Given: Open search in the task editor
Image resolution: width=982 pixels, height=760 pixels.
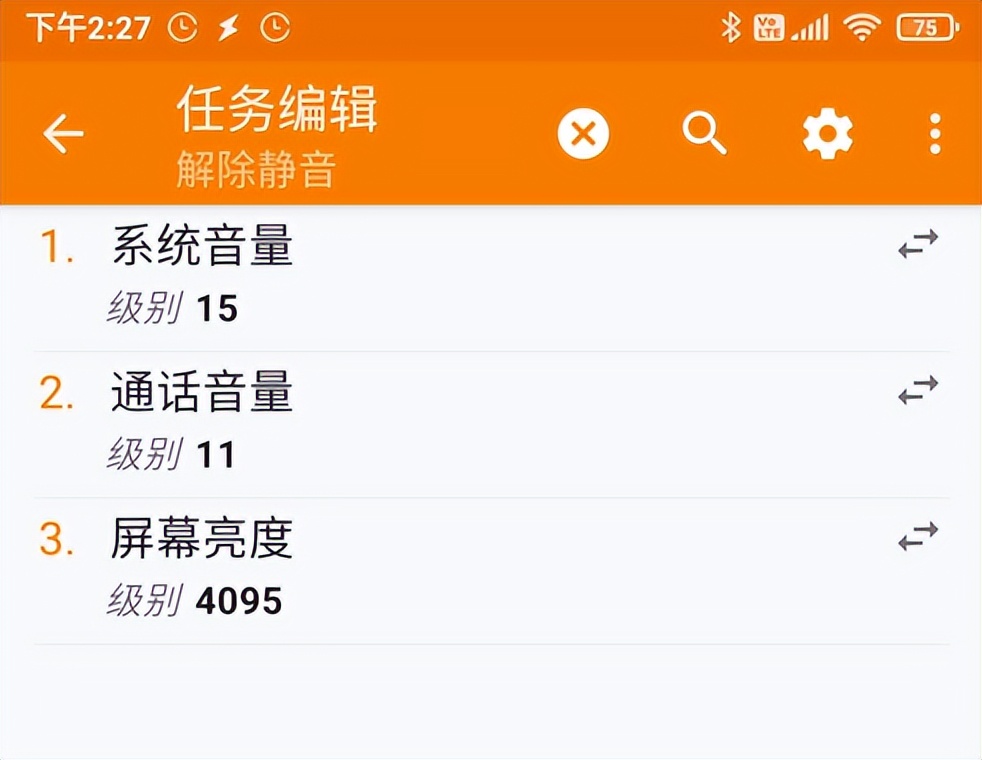Looking at the screenshot, I should 705,134.
